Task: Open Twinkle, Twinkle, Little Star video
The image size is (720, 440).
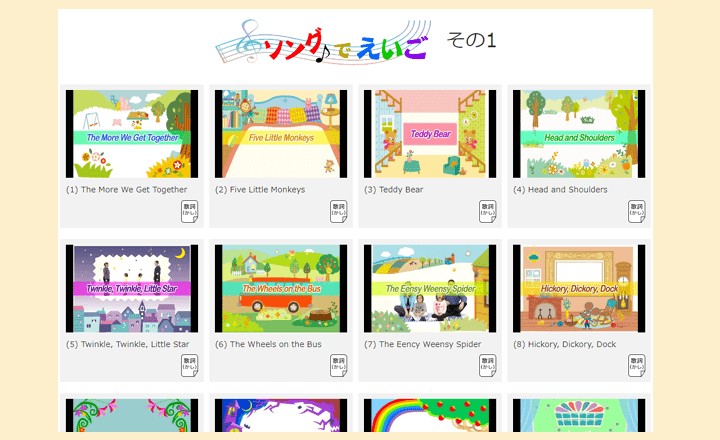Action: pos(132,289)
